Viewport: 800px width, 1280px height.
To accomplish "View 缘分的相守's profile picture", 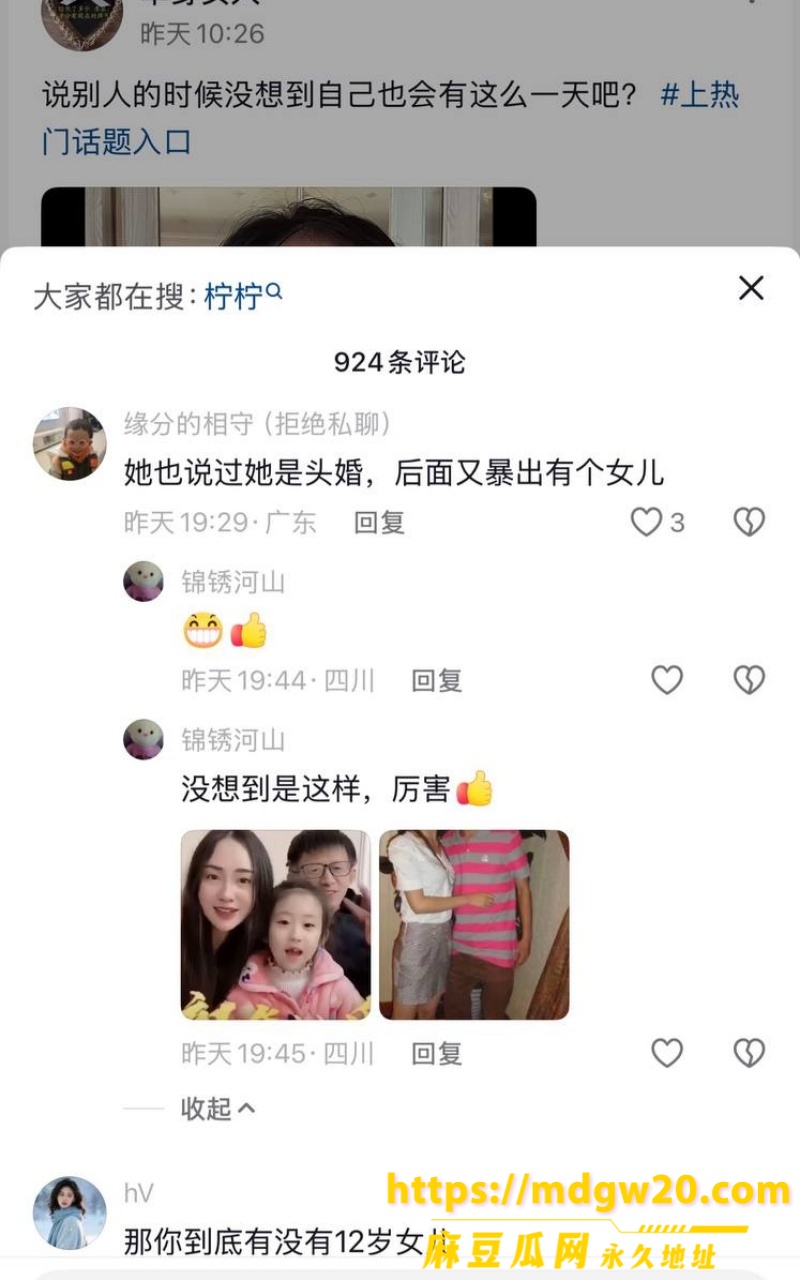I will tap(70, 443).
